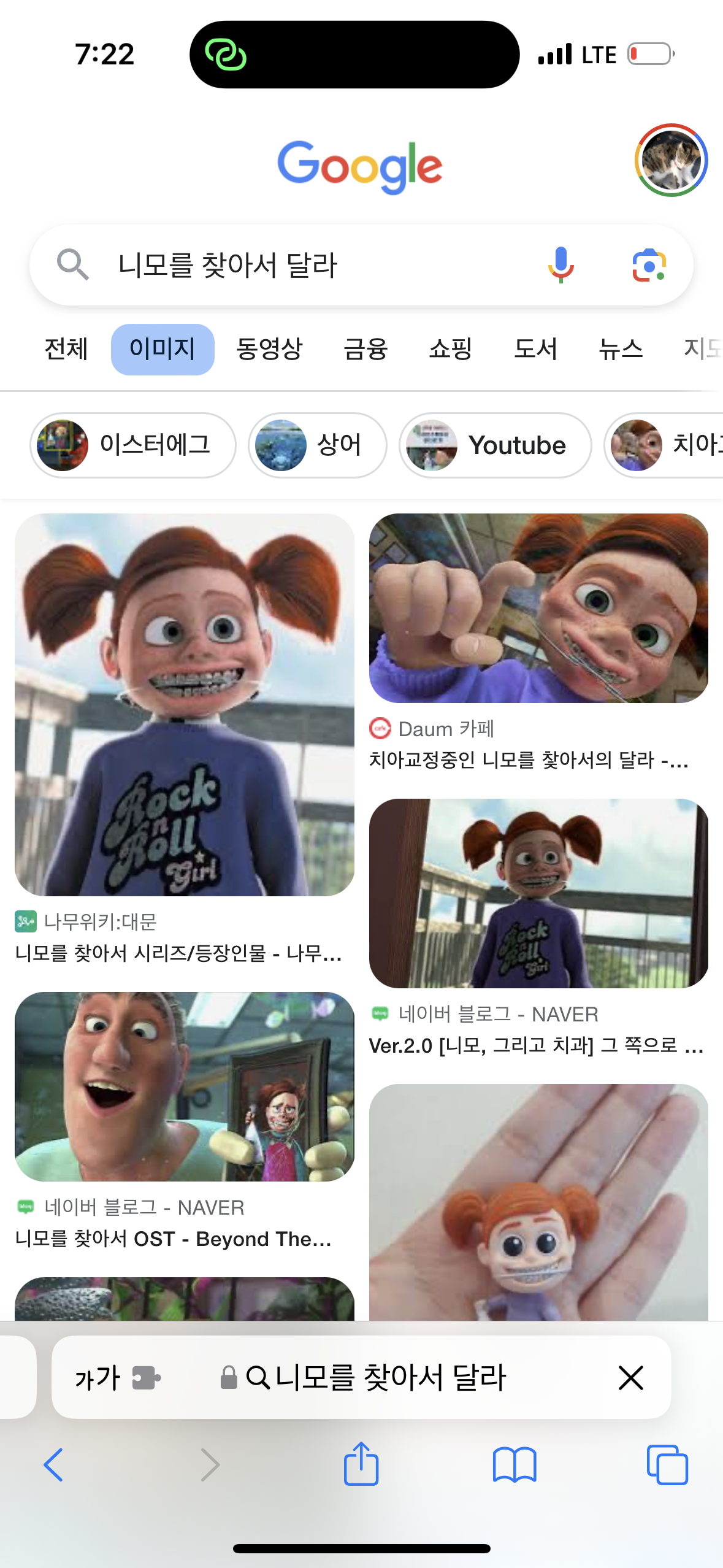Start voice search with the microphone
Image resolution: width=723 pixels, height=1568 pixels.
tap(560, 265)
